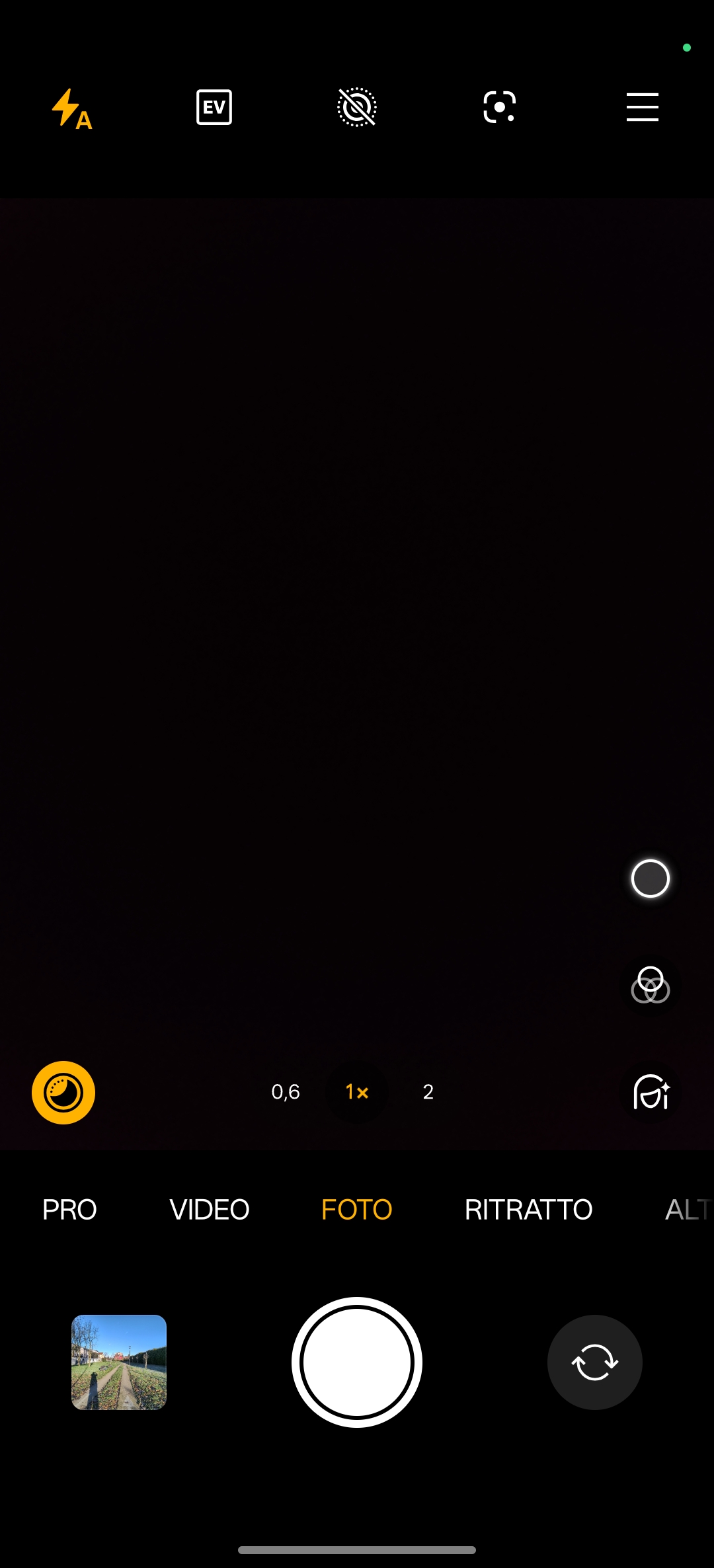Toggle the live/motion photo icon
Image resolution: width=714 pixels, height=1568 pixels.
(357, 107)
